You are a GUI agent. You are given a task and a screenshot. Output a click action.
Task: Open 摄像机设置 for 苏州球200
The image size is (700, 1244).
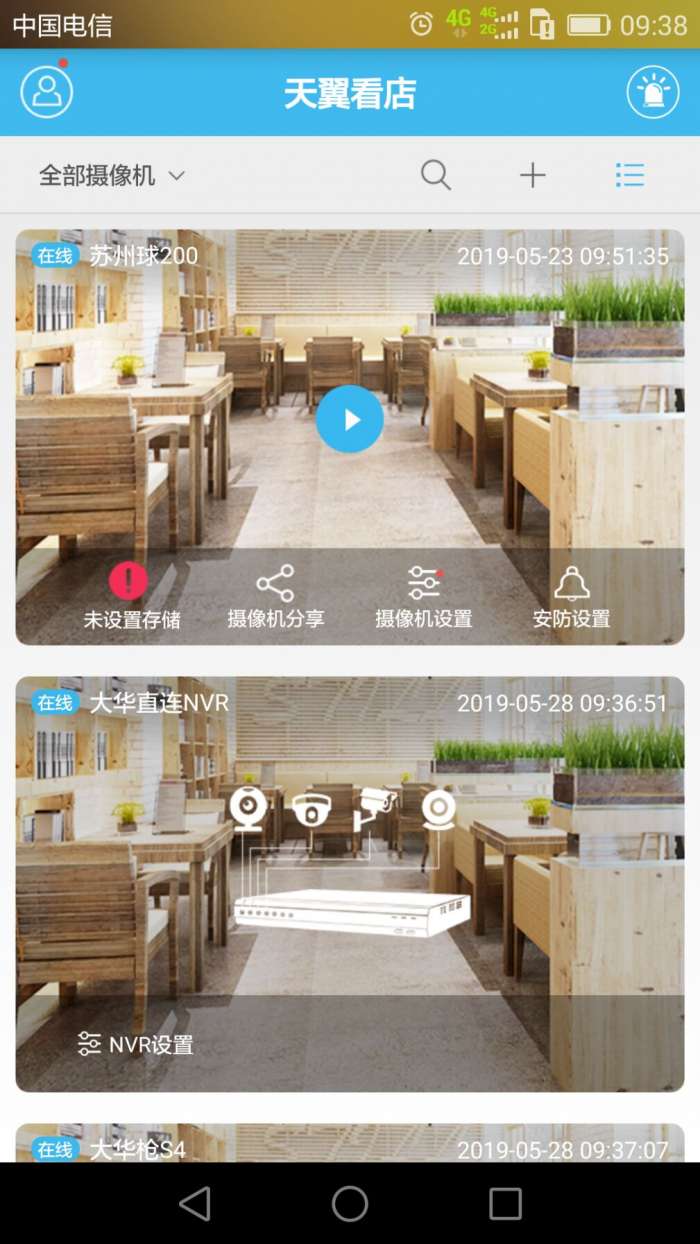[x=423, y=598]
